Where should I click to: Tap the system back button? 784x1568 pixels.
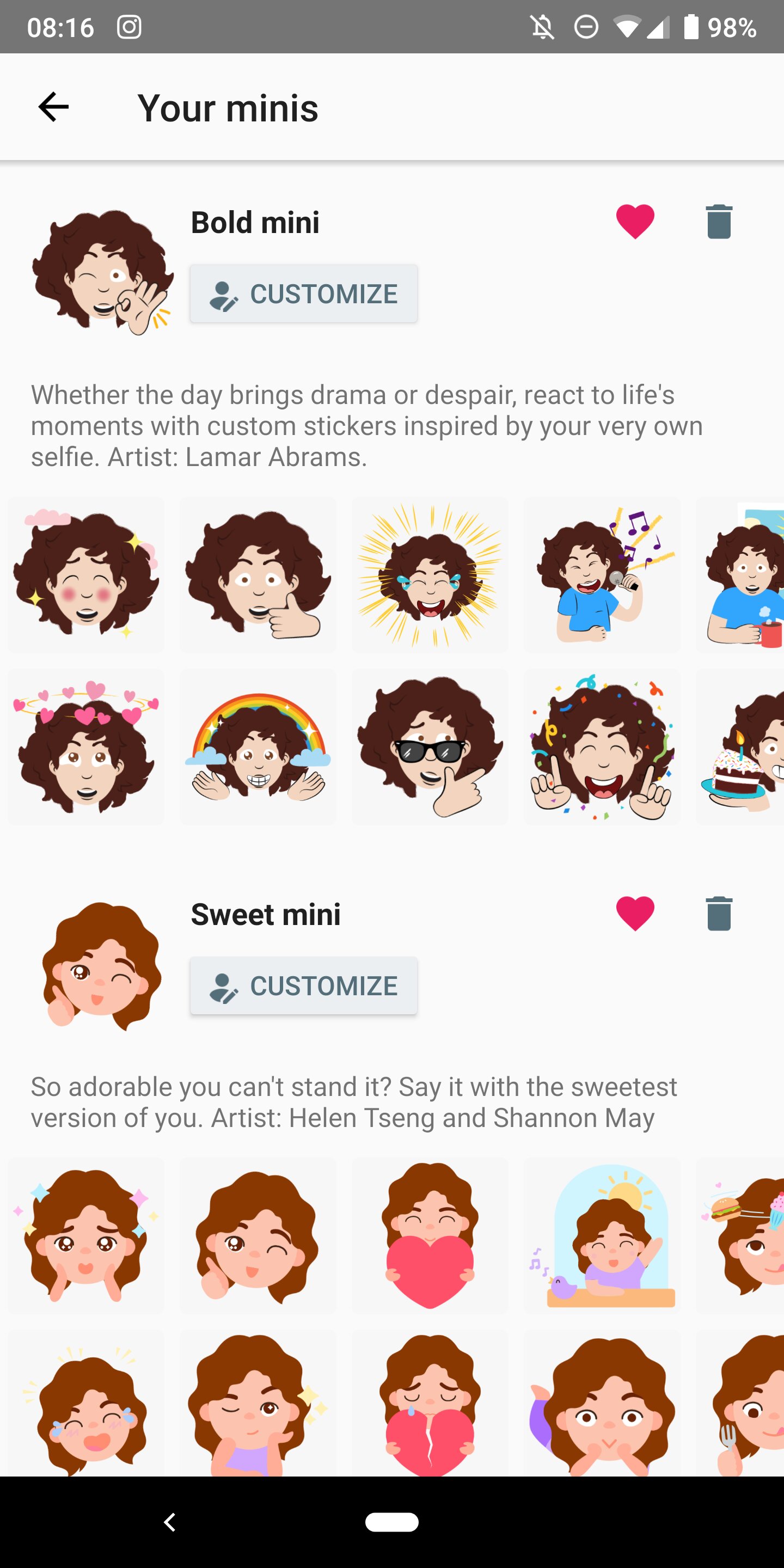[170, 1522]
